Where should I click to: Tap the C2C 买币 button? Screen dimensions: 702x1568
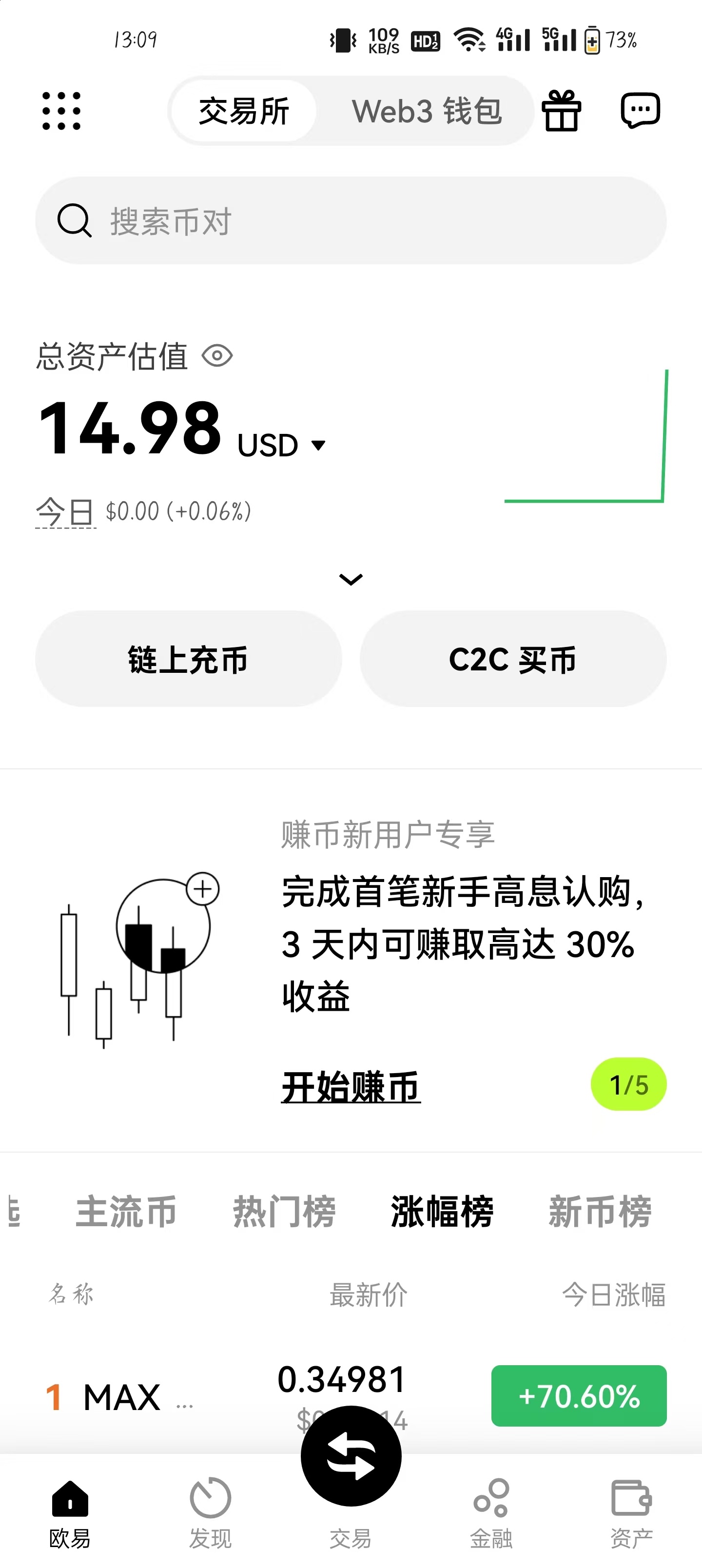tap(513, 659)
